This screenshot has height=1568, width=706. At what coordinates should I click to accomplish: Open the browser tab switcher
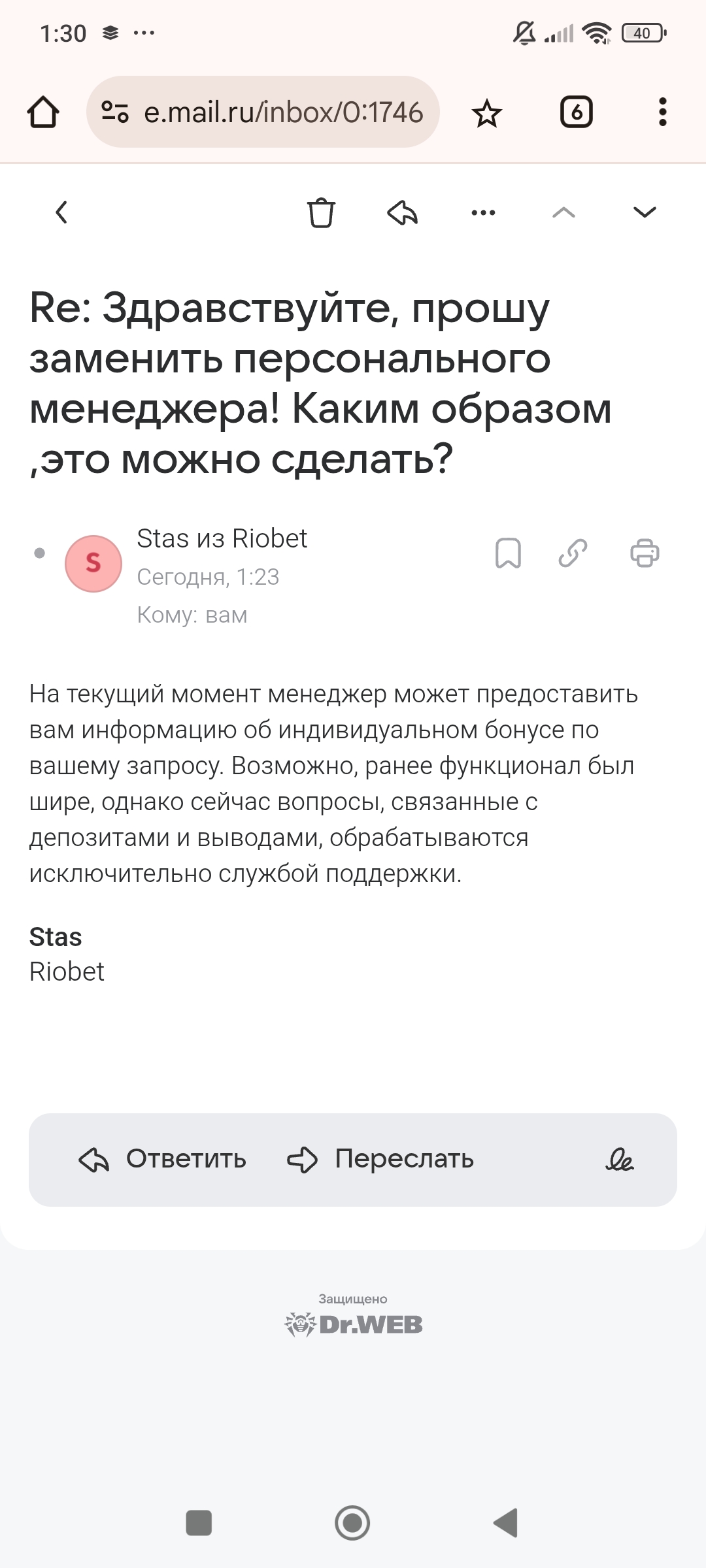tap(576, 112)
